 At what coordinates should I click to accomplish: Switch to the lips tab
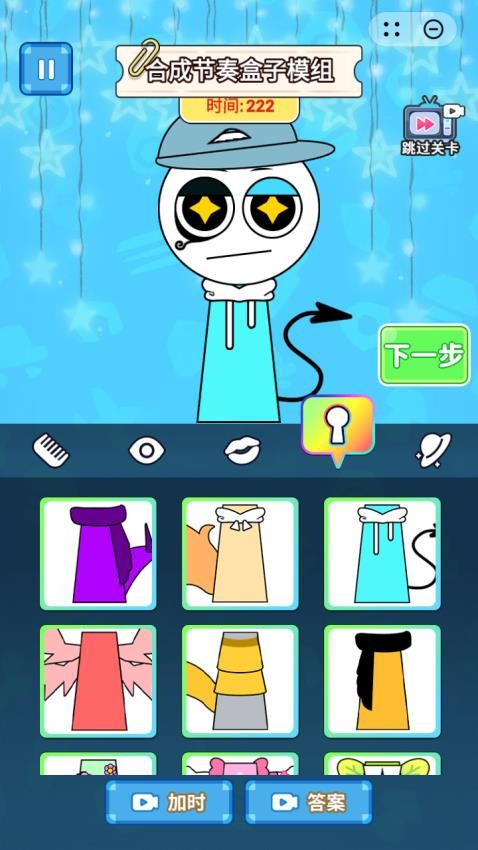[x=242, y=450]
